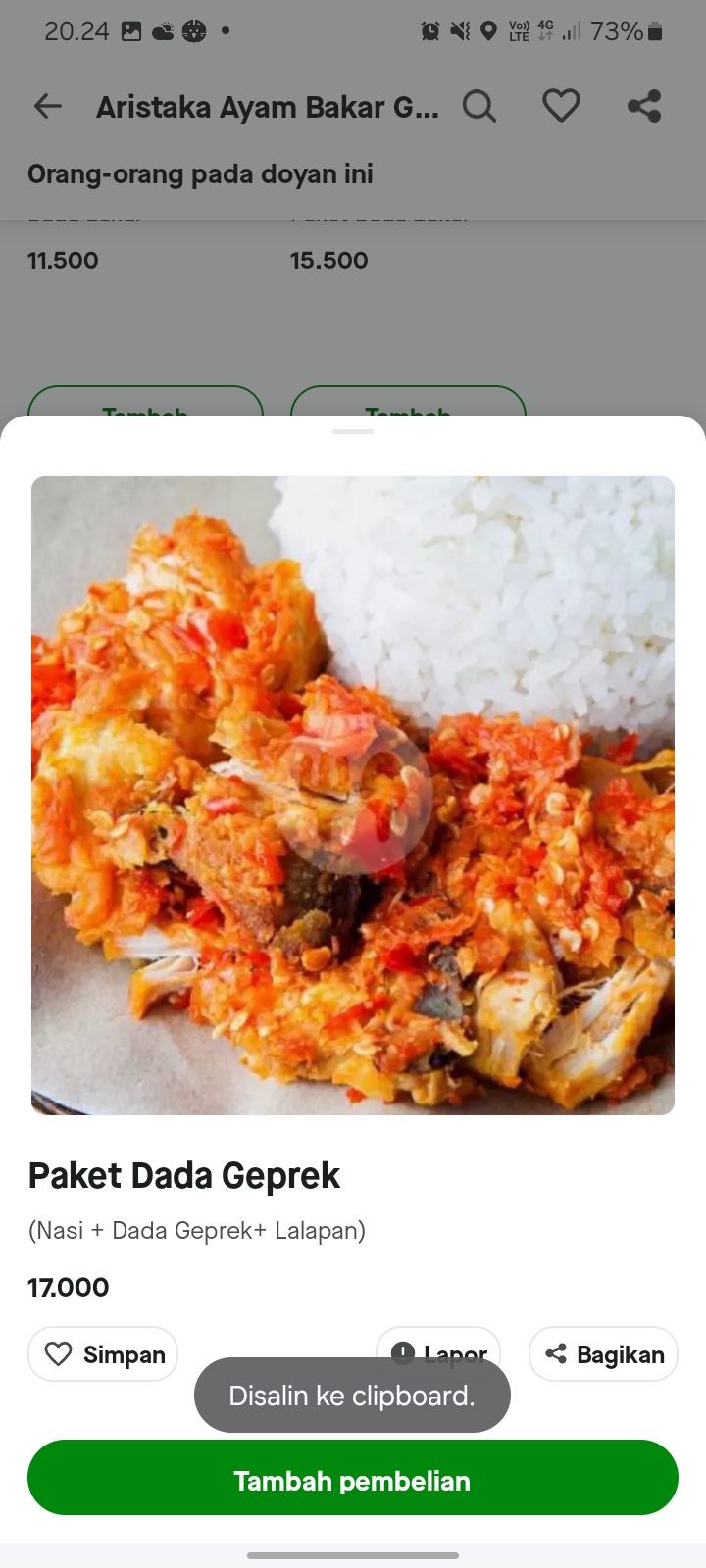The image size is (706, 1568).
Task: Tap the mute icon in the status bar
Action: (459, 30)
